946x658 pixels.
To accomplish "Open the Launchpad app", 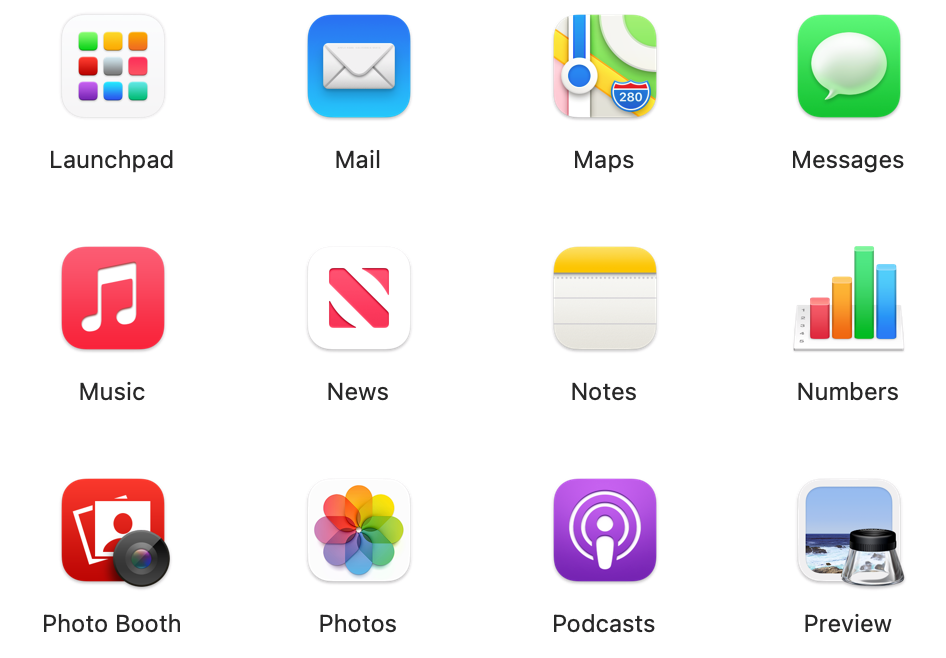I will (112, 66).
